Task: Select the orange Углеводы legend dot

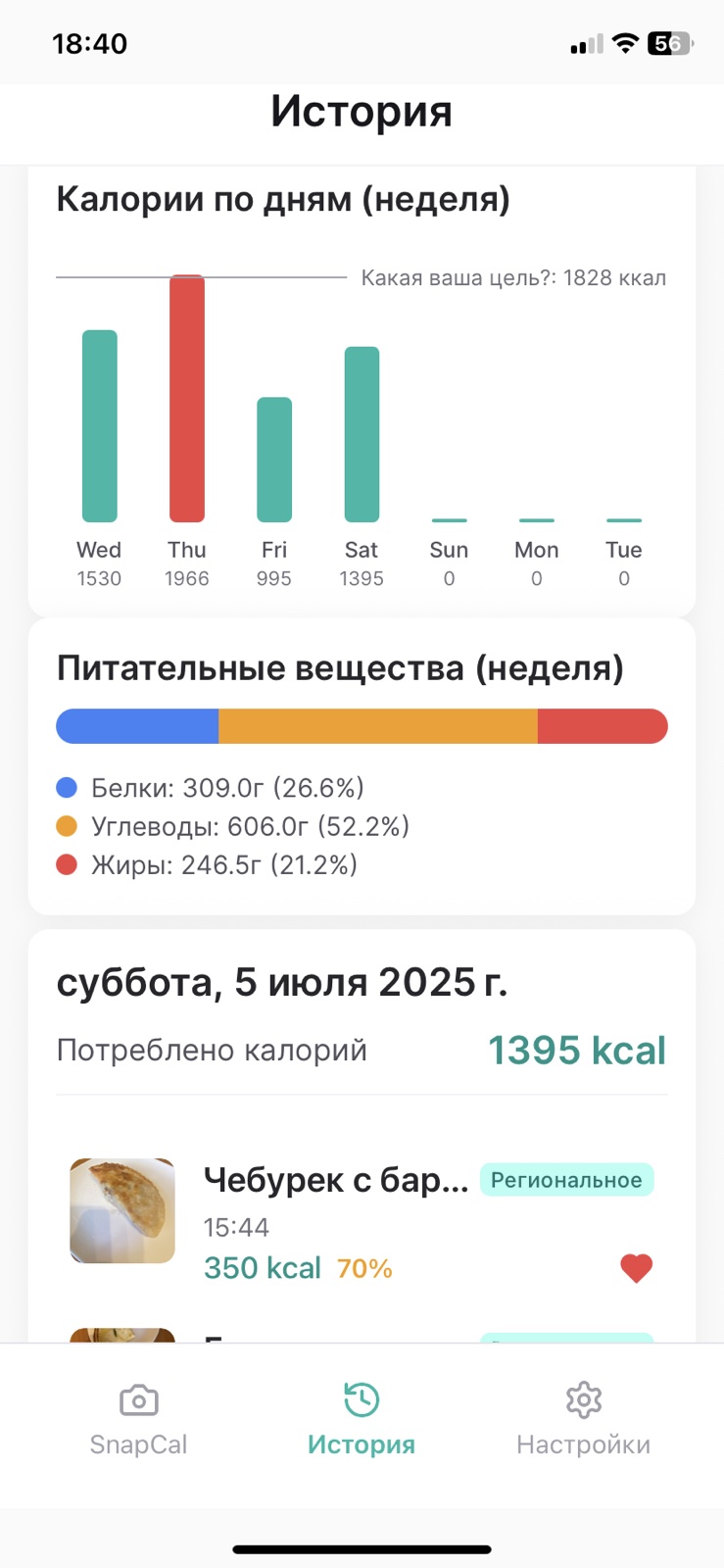Action: click(67, 826)
